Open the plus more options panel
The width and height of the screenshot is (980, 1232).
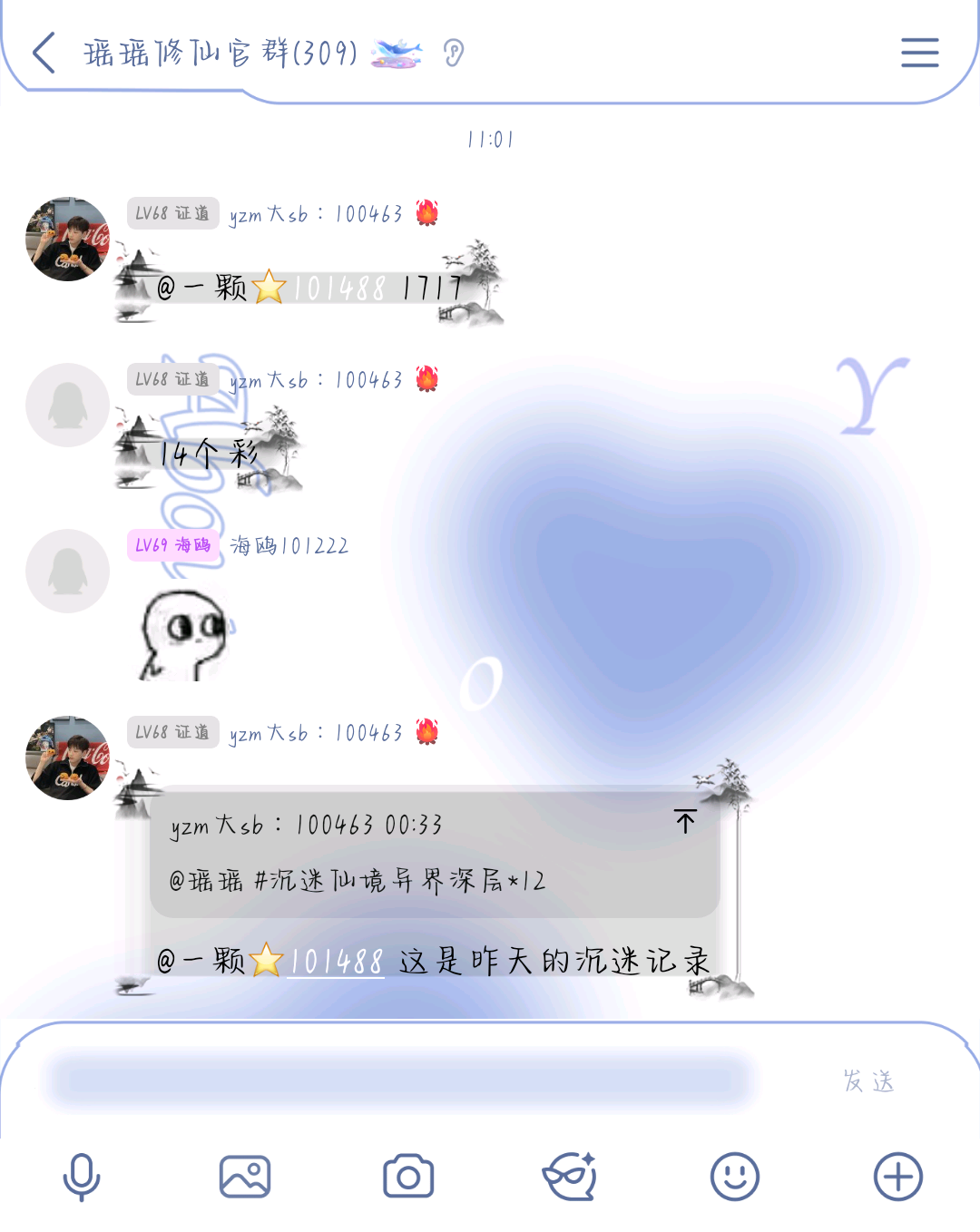(x=897, y=1177)
